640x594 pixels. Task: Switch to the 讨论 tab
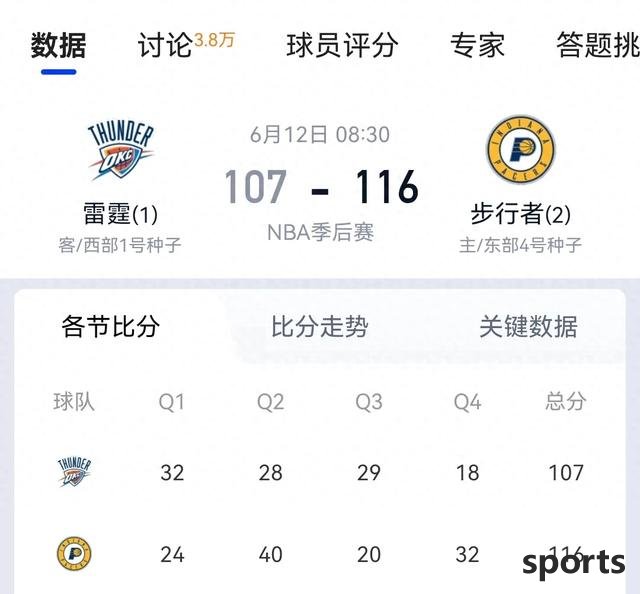[166, 45]
